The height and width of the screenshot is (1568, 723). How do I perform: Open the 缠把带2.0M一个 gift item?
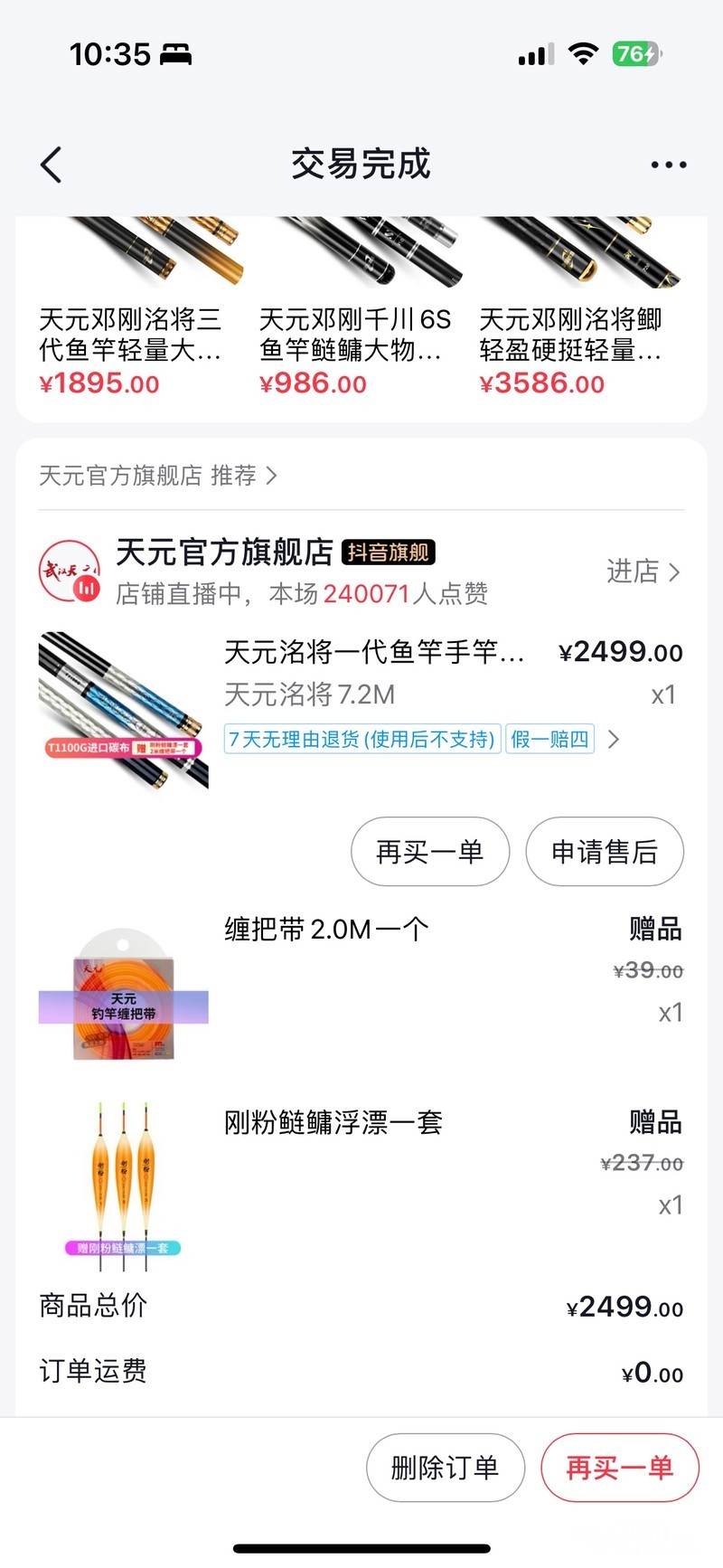pyautogui.click(x=326, y=930)
